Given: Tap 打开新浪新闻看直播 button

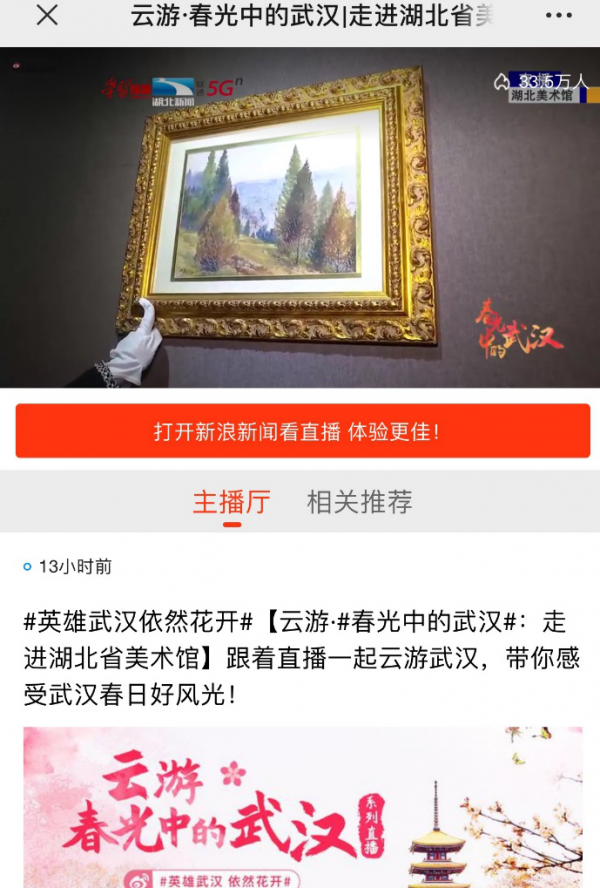Looking at the screenshot, I should coord(302,431).
